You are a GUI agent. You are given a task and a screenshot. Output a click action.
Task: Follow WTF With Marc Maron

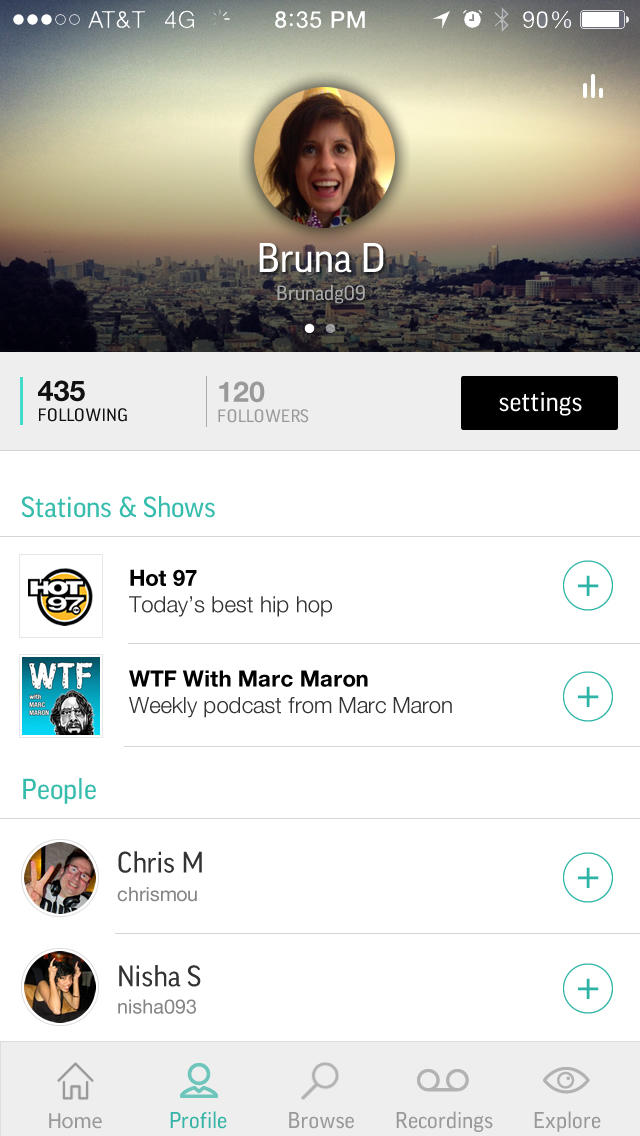pos(588,696)
